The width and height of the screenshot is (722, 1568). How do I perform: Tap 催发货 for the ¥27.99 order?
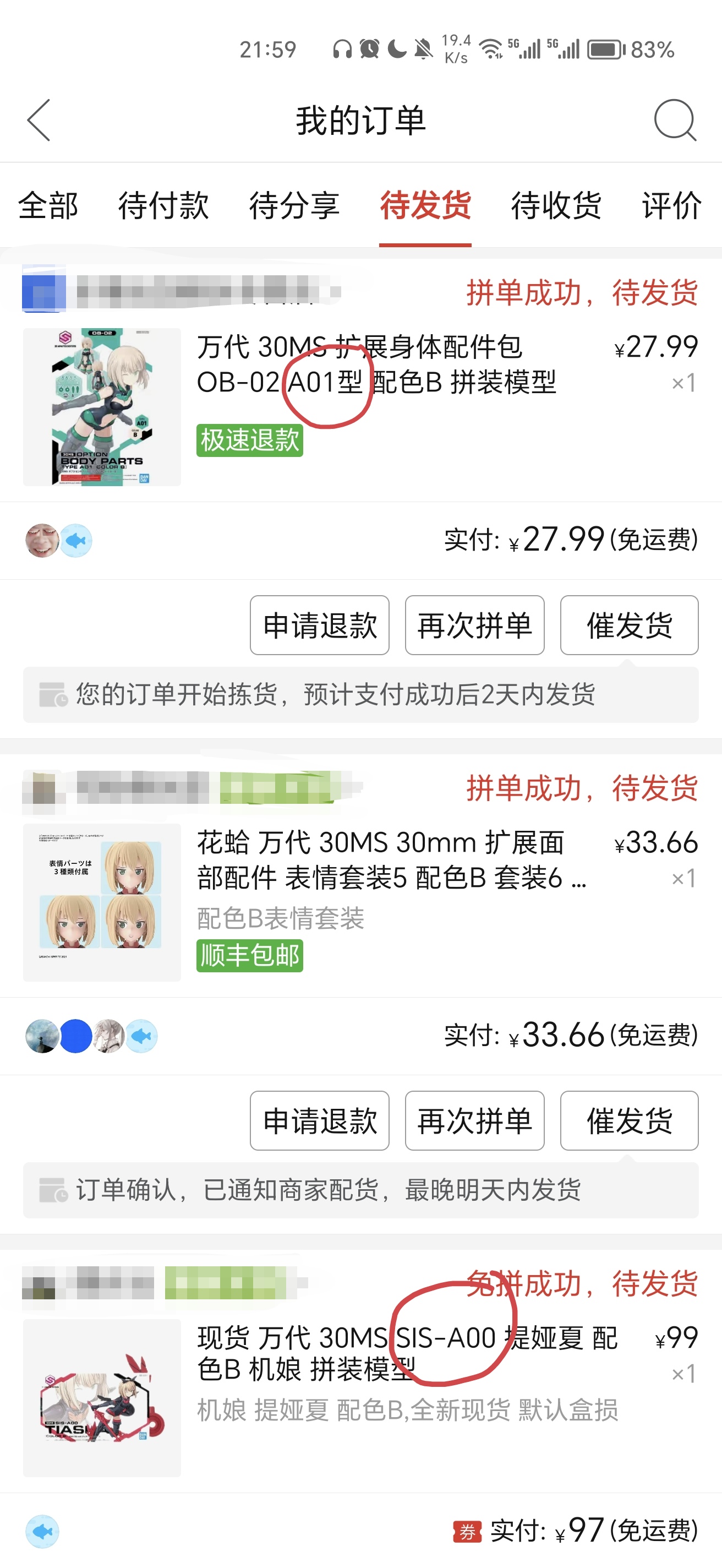tap(629, 625)
